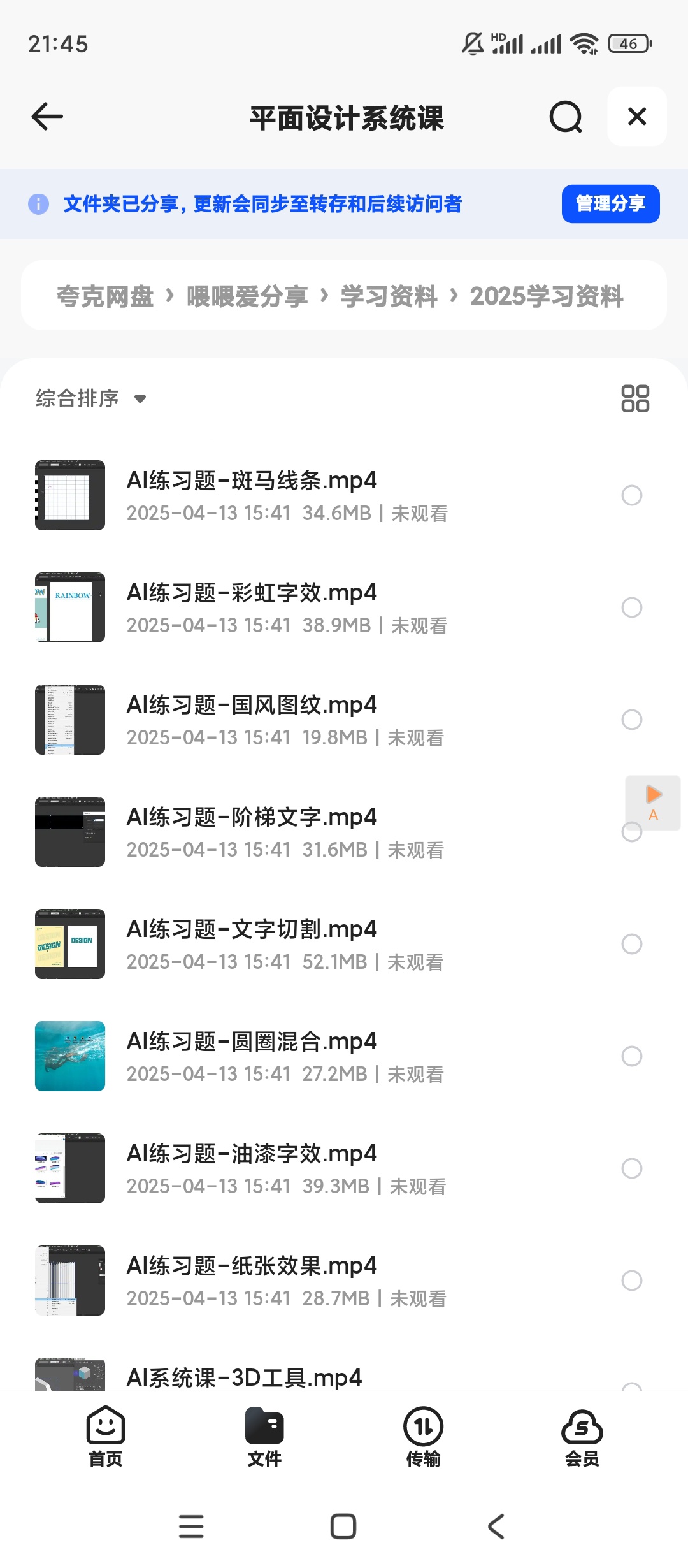Viewport: 688px width, 1568px height.
Task: Switch to the 首页 tab
Action: 106,1437
